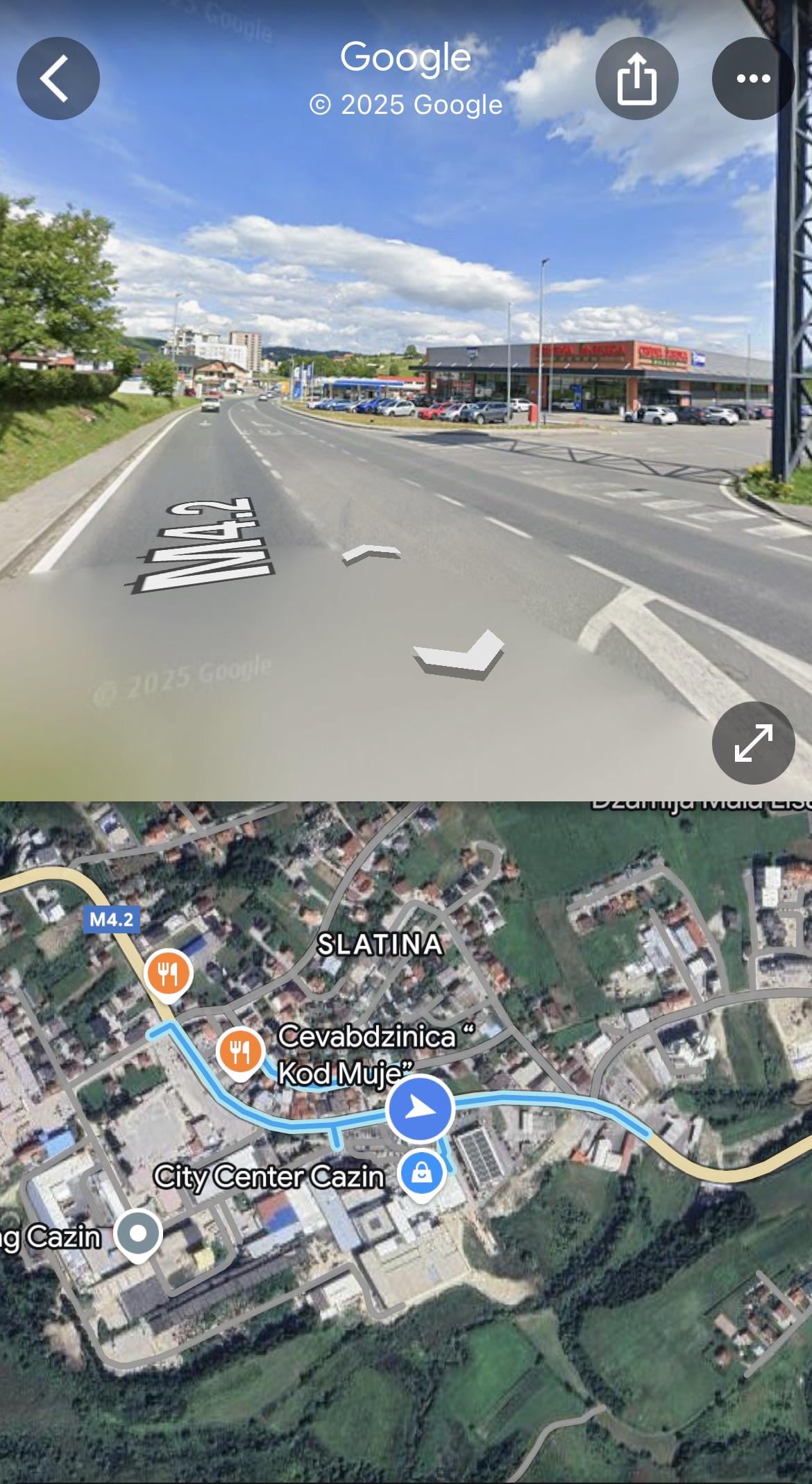Move backward using the lower street arrow
The image size is (812, 1484).
[459, 653]
